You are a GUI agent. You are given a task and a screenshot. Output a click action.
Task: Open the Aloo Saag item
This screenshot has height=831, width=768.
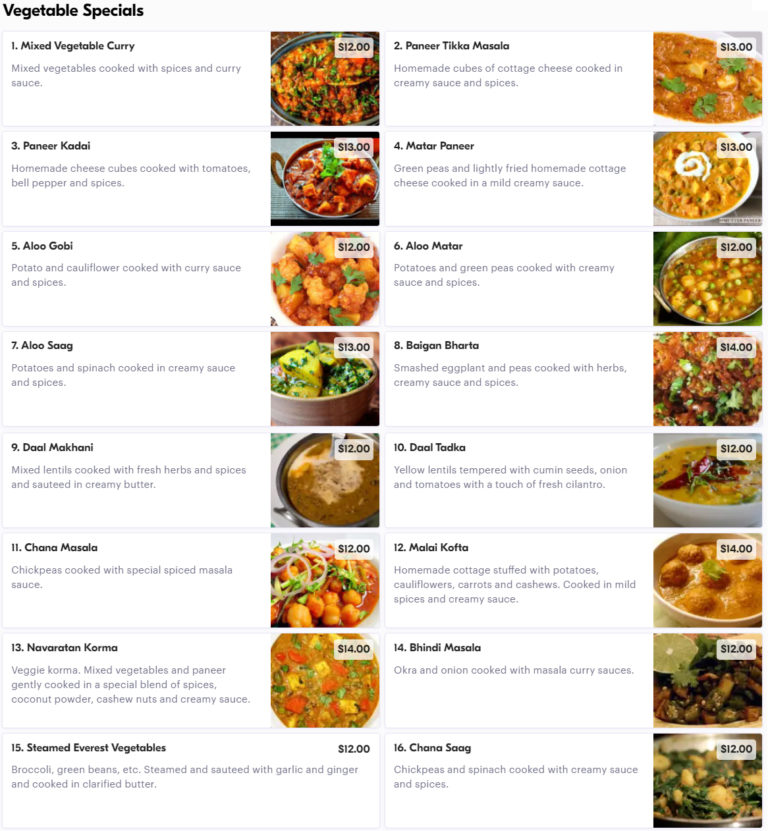click(140, 378)
